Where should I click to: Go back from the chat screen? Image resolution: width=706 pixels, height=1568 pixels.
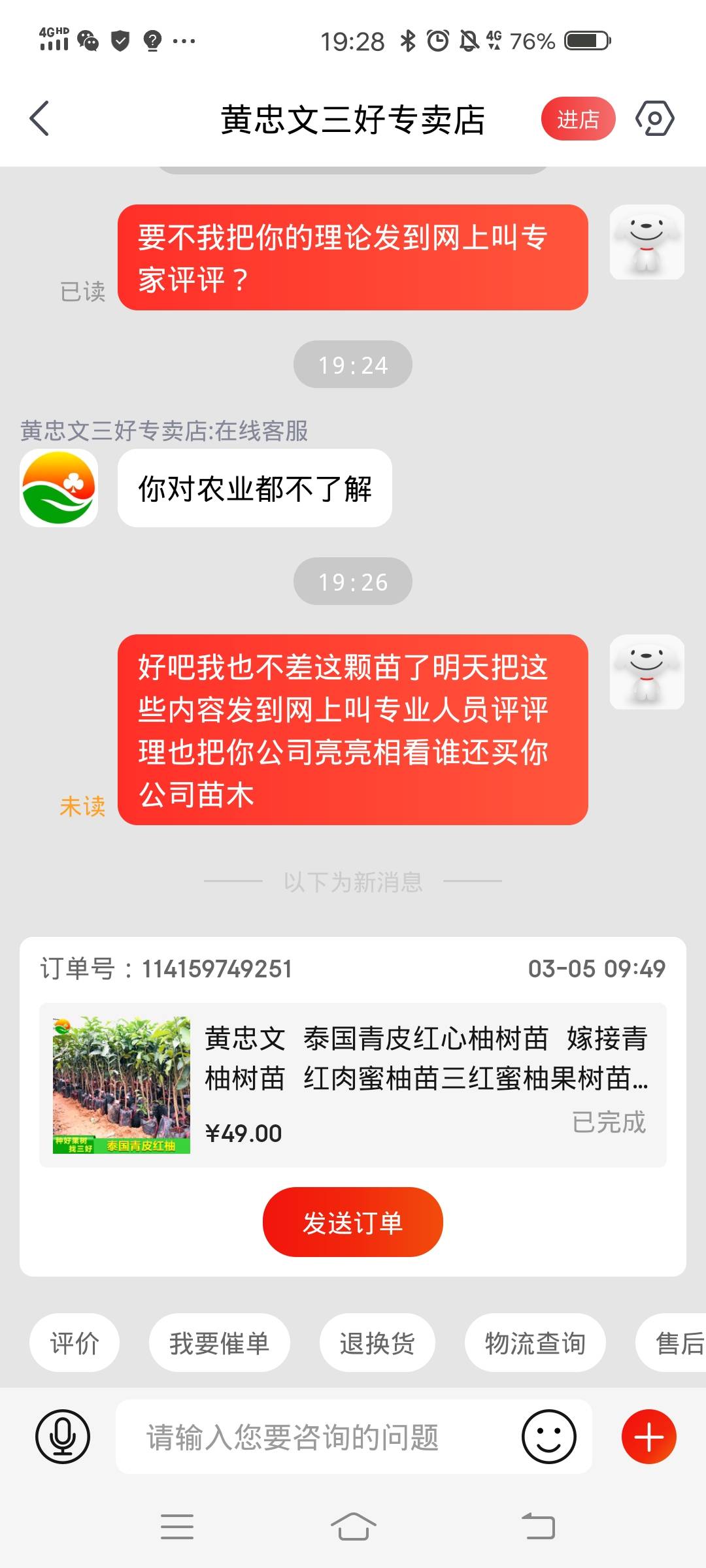[40, 119]
